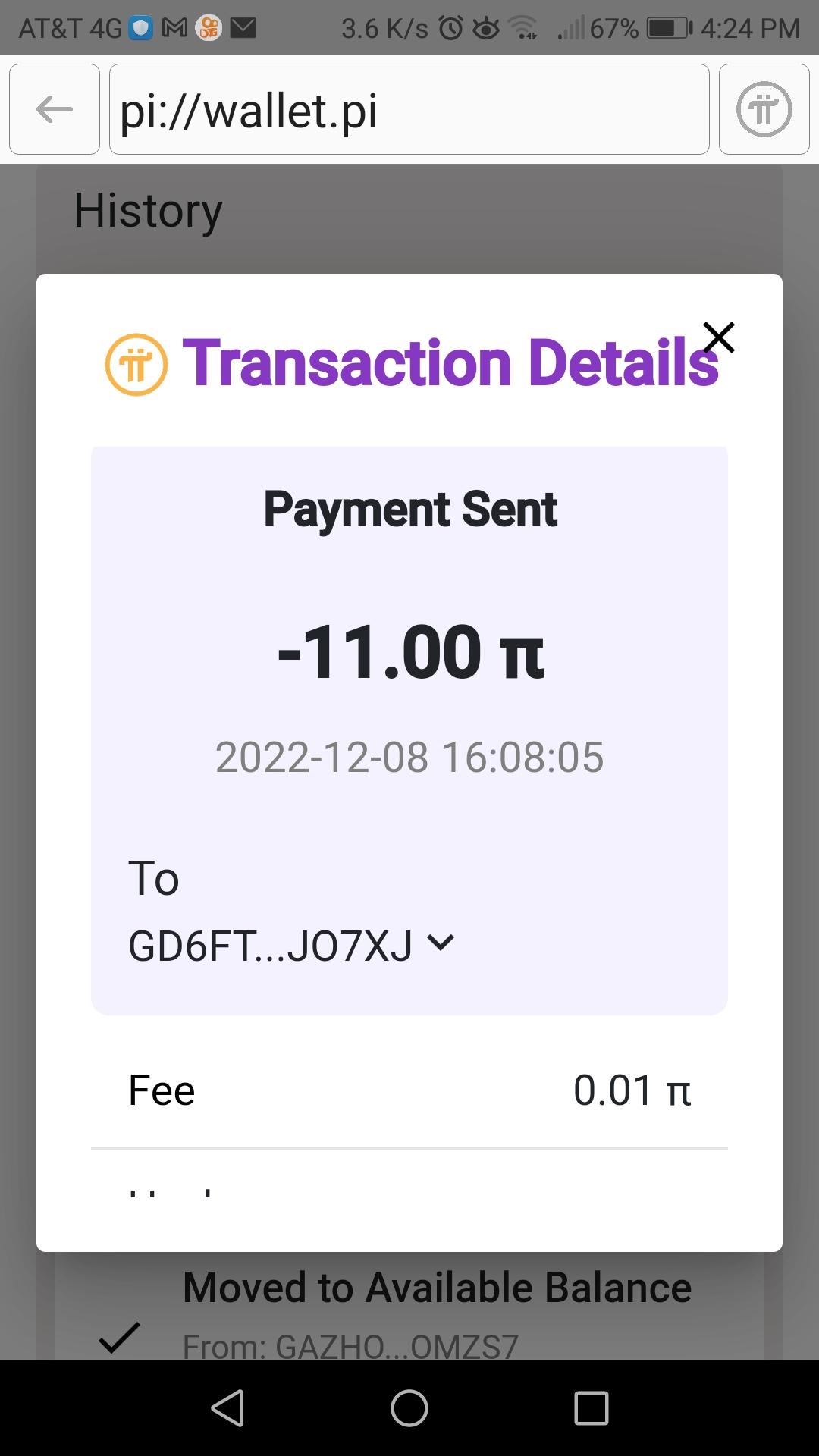Close the Transaction Details dialog
The width and height of the screenshot is (819, 1456).
718,338
